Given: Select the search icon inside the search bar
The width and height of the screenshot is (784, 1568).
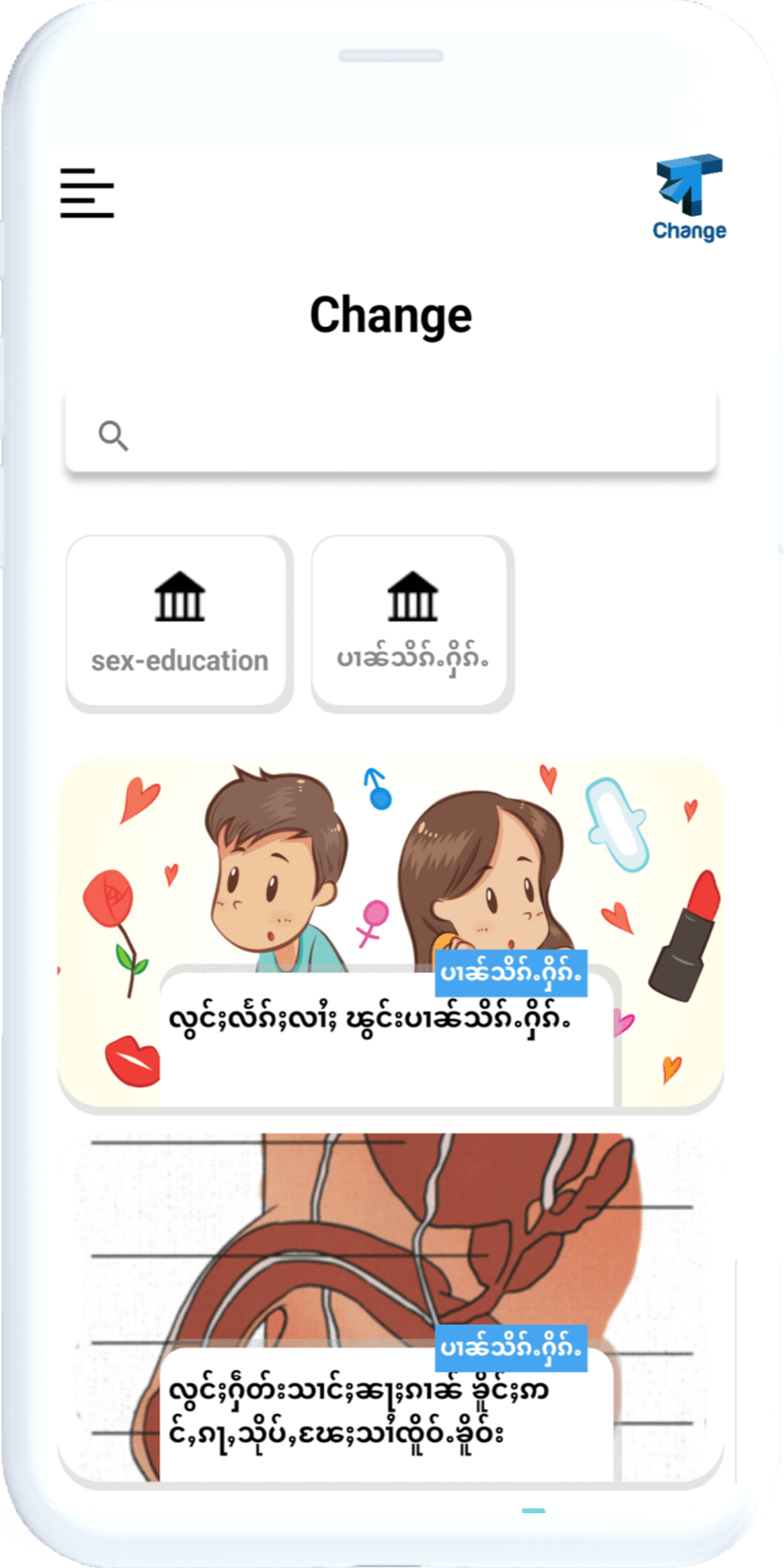Looking at the screenshot, I should (113, 435).
